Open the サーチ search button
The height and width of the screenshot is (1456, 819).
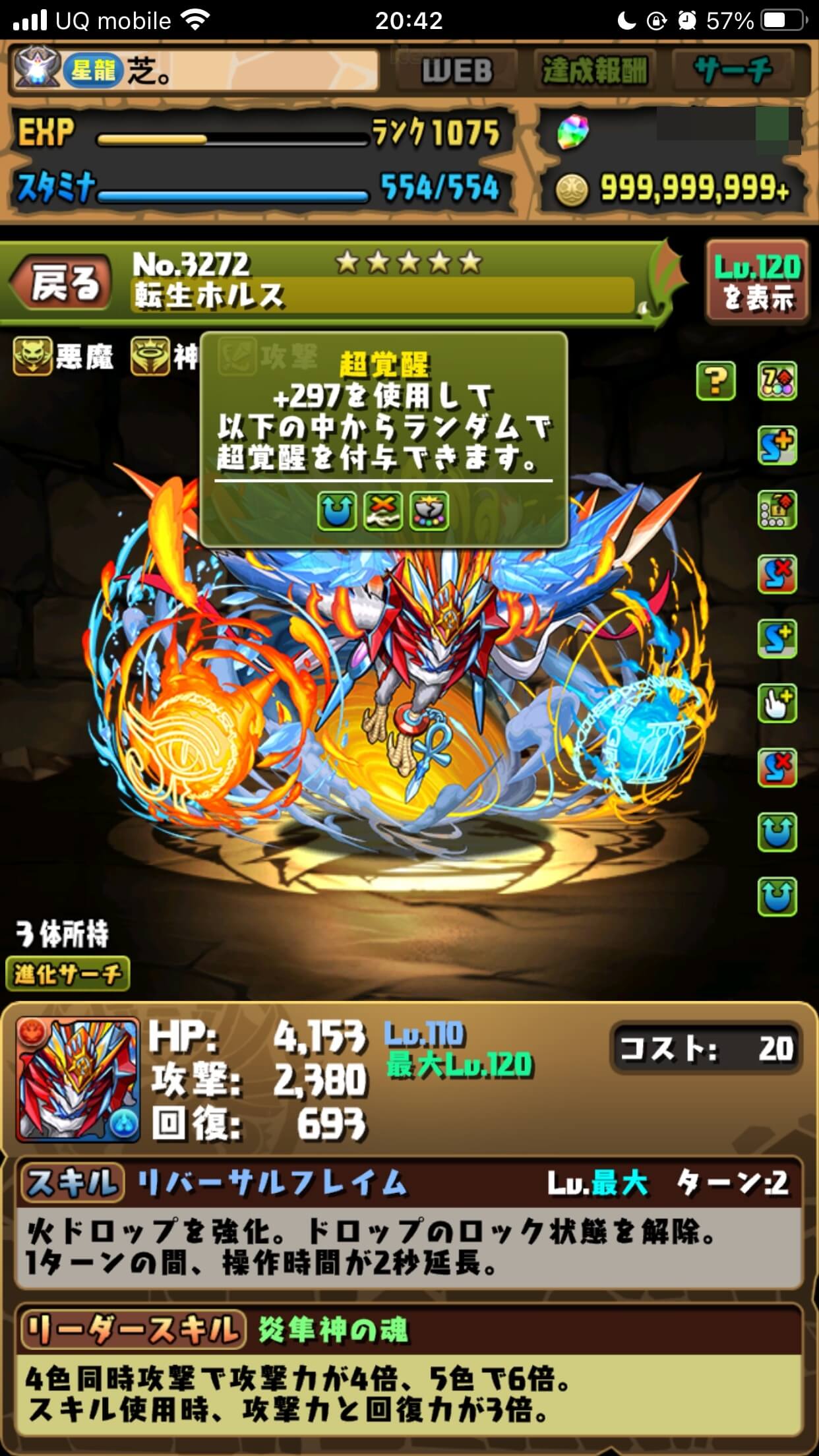(733, 71)
